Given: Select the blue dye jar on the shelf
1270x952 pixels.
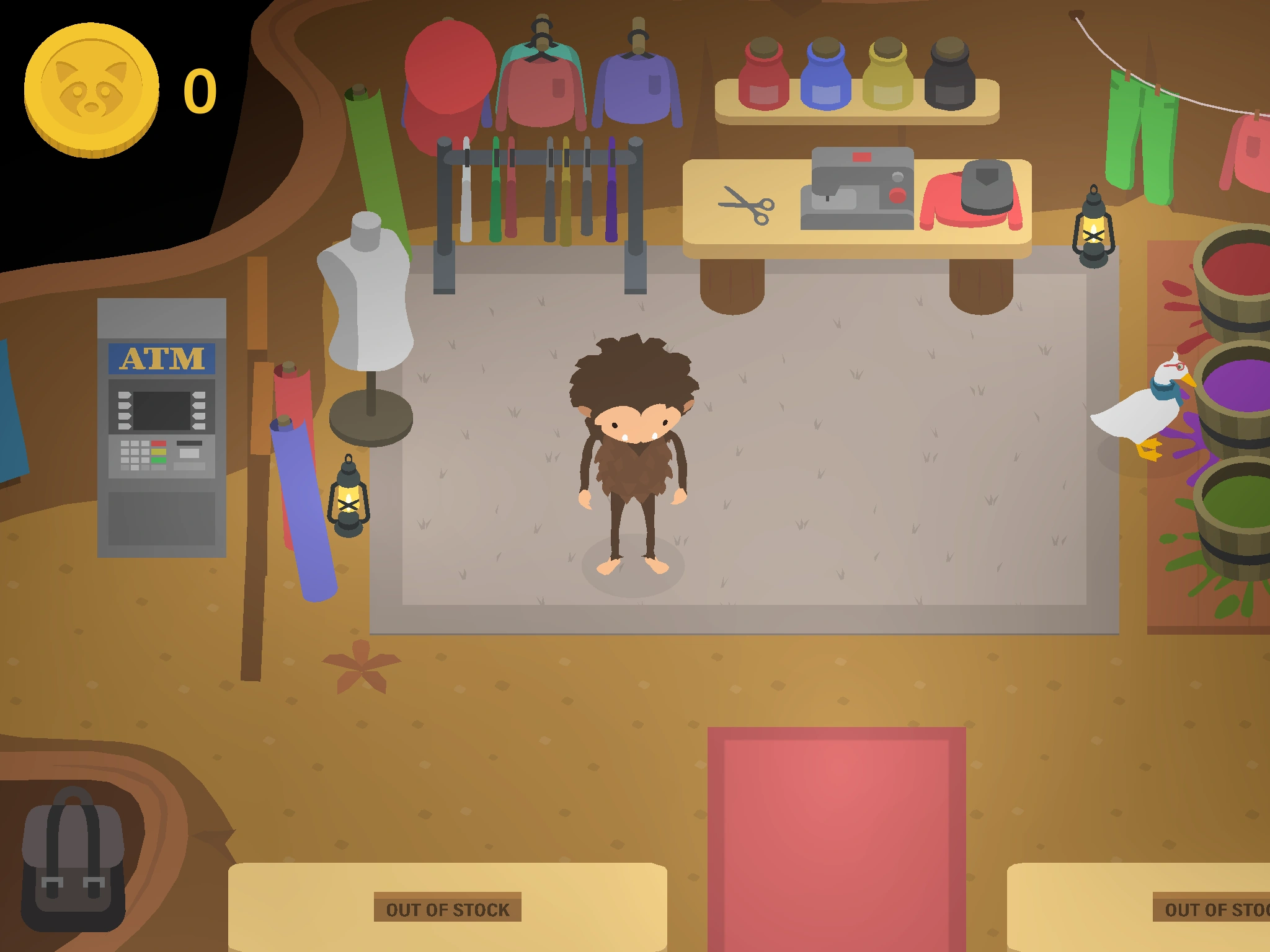Looking at the screenshot, I should click(825, 74).
